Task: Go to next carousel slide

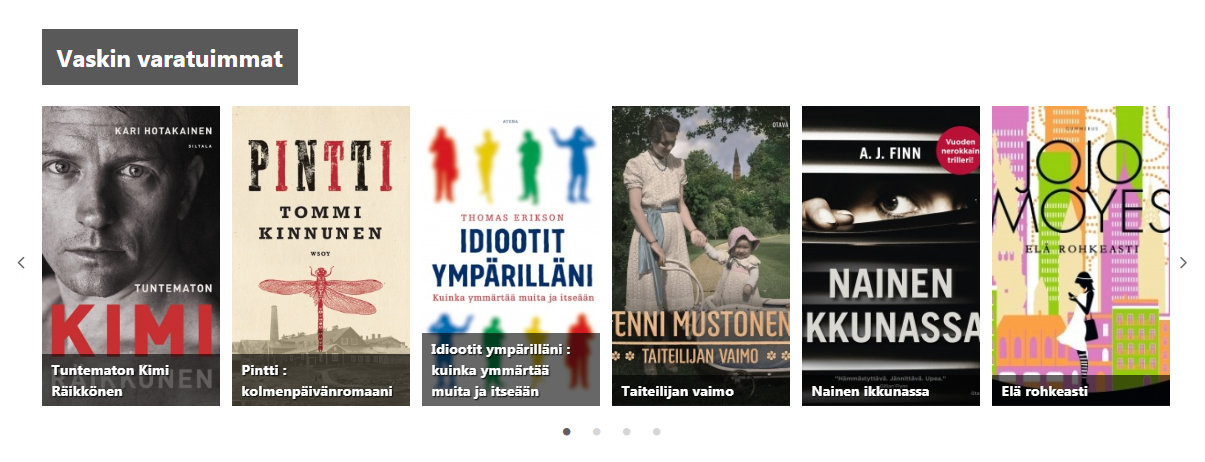Action: coord(1183,263)
